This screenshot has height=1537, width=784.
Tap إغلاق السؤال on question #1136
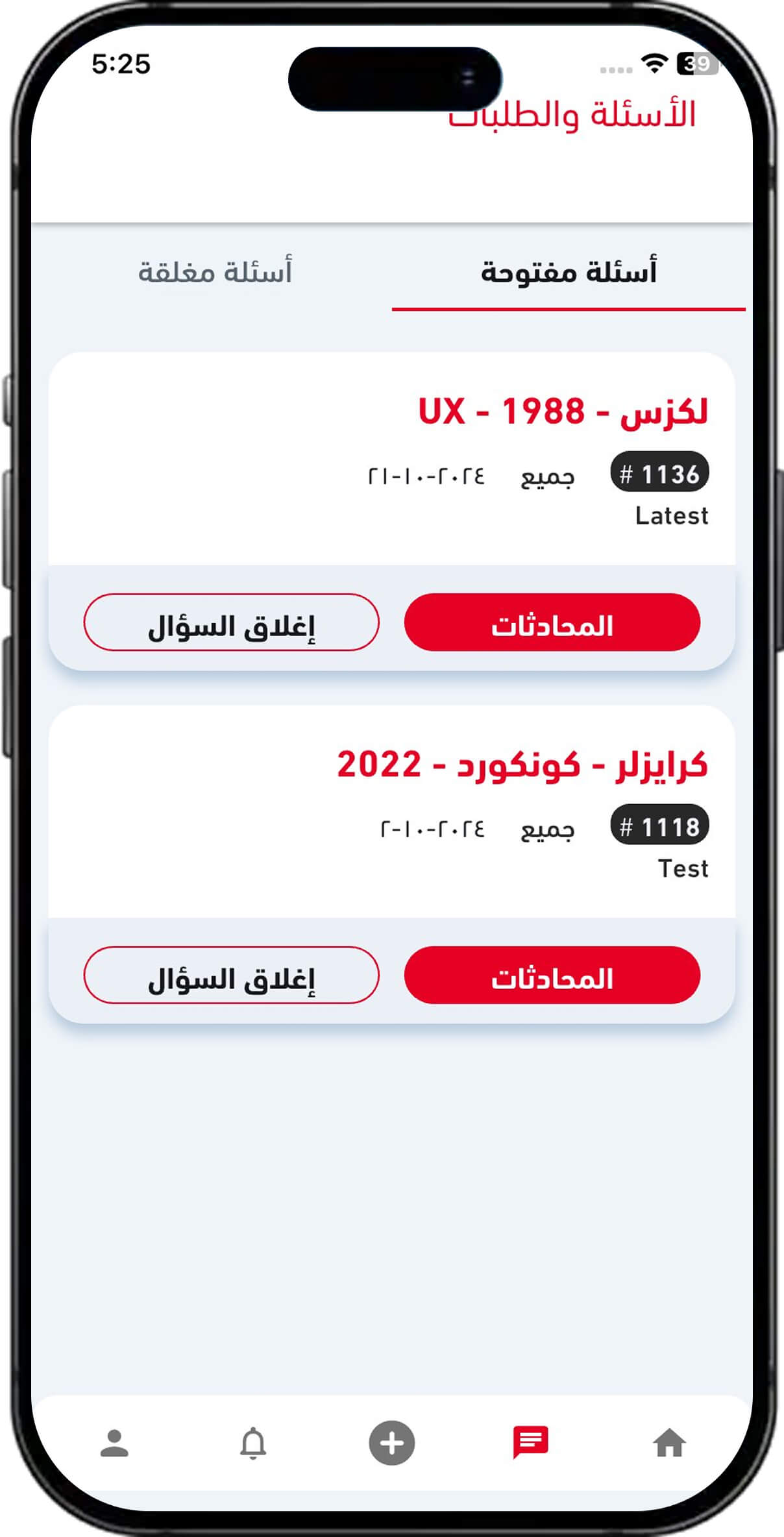[x=231, y=622]
